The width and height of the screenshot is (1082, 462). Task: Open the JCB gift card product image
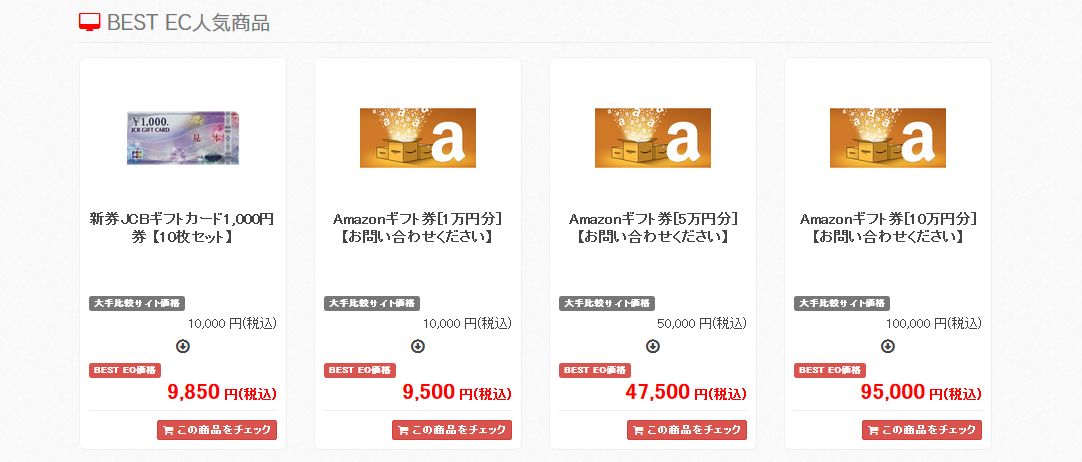183,137
